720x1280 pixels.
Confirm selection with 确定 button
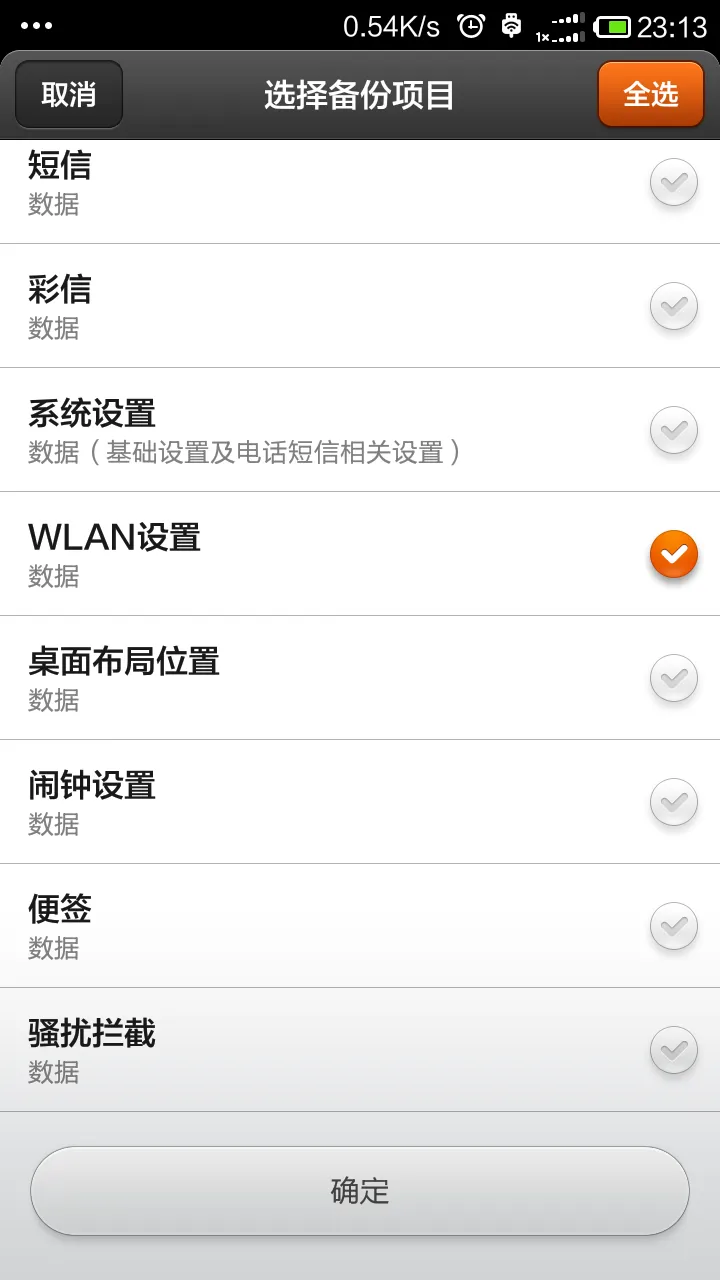coord(360,1191)
